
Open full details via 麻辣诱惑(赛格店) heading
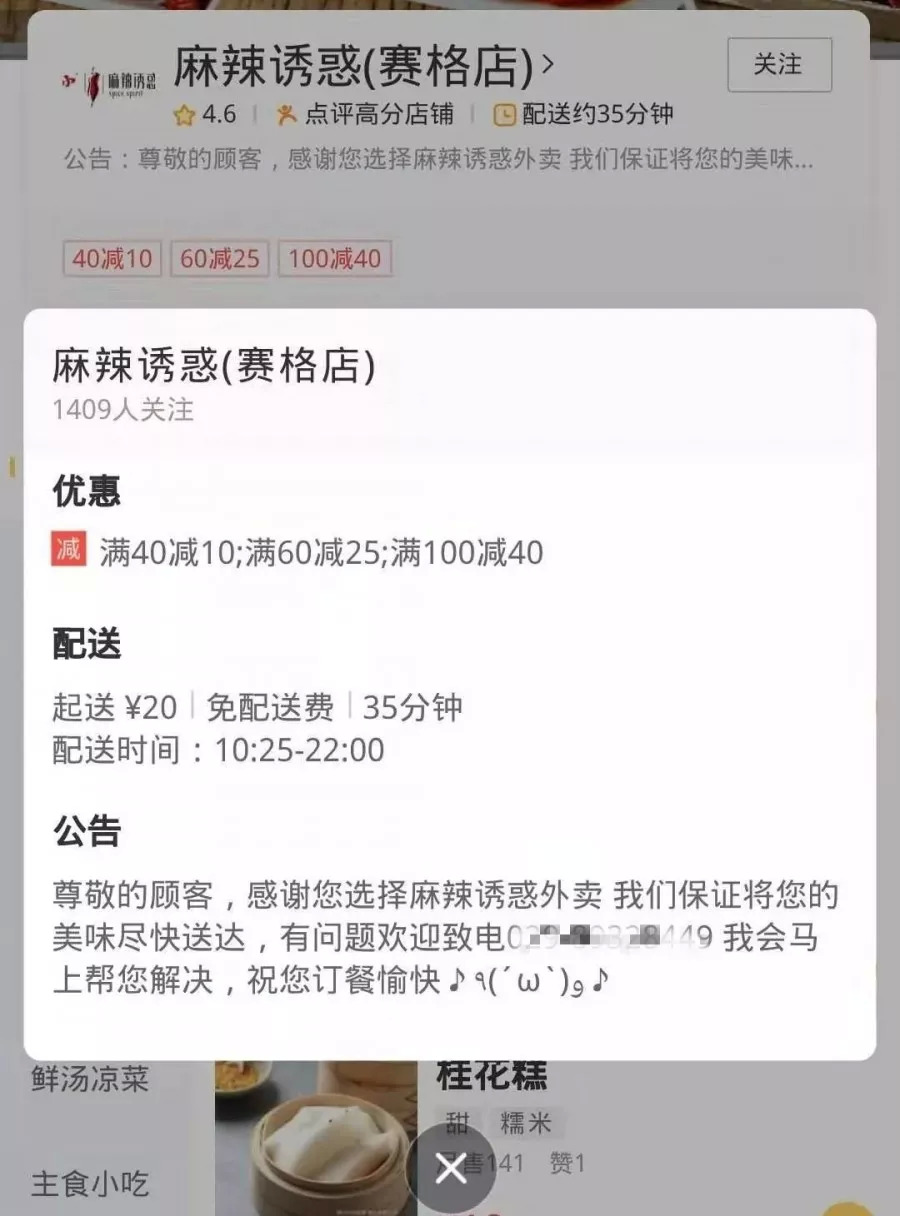[x=212, y=368]
